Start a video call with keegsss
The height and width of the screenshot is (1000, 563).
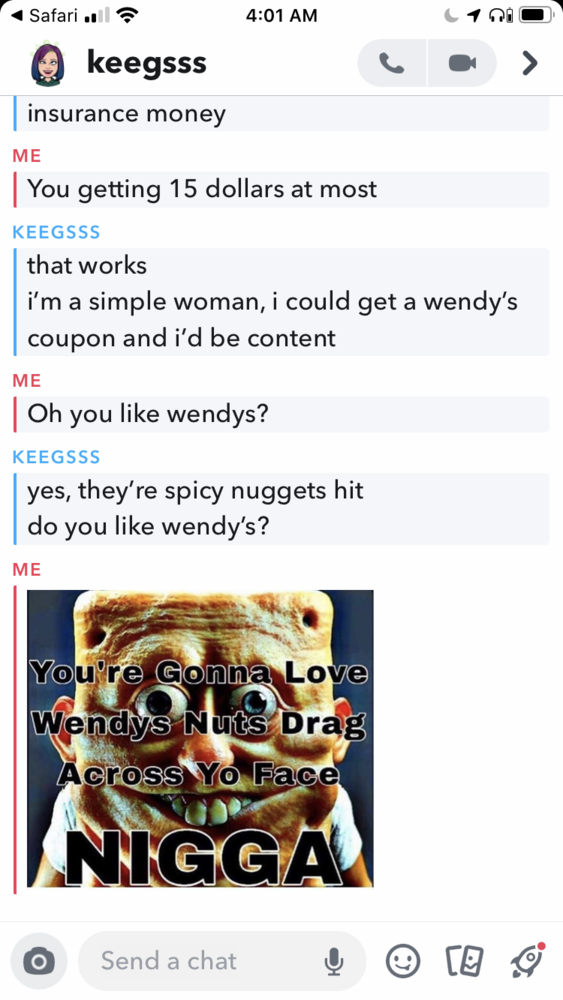462,63
